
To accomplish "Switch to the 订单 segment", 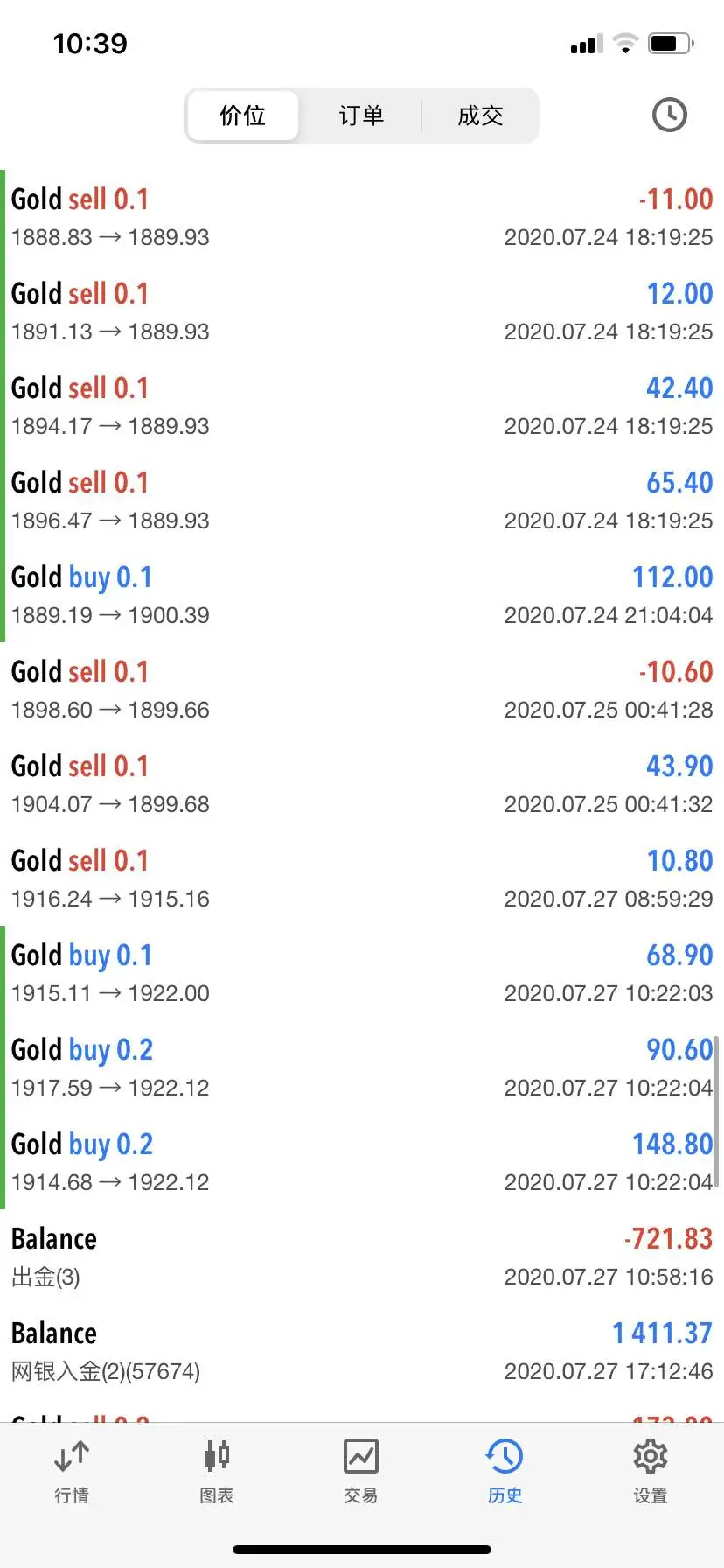I will point(361,115).
